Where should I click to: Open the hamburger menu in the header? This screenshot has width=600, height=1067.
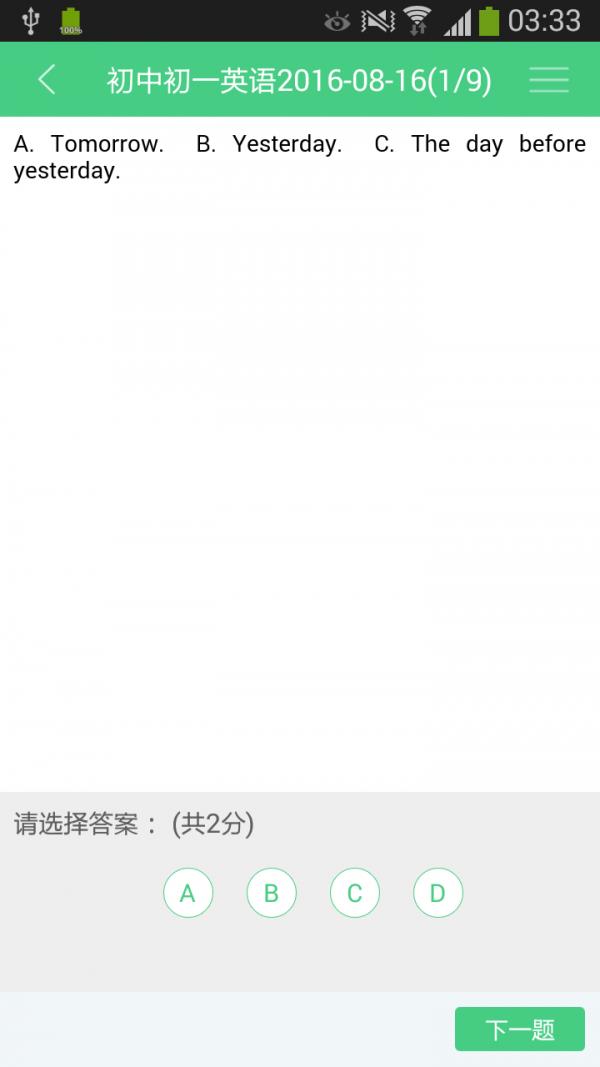click(x=549, y=80)
